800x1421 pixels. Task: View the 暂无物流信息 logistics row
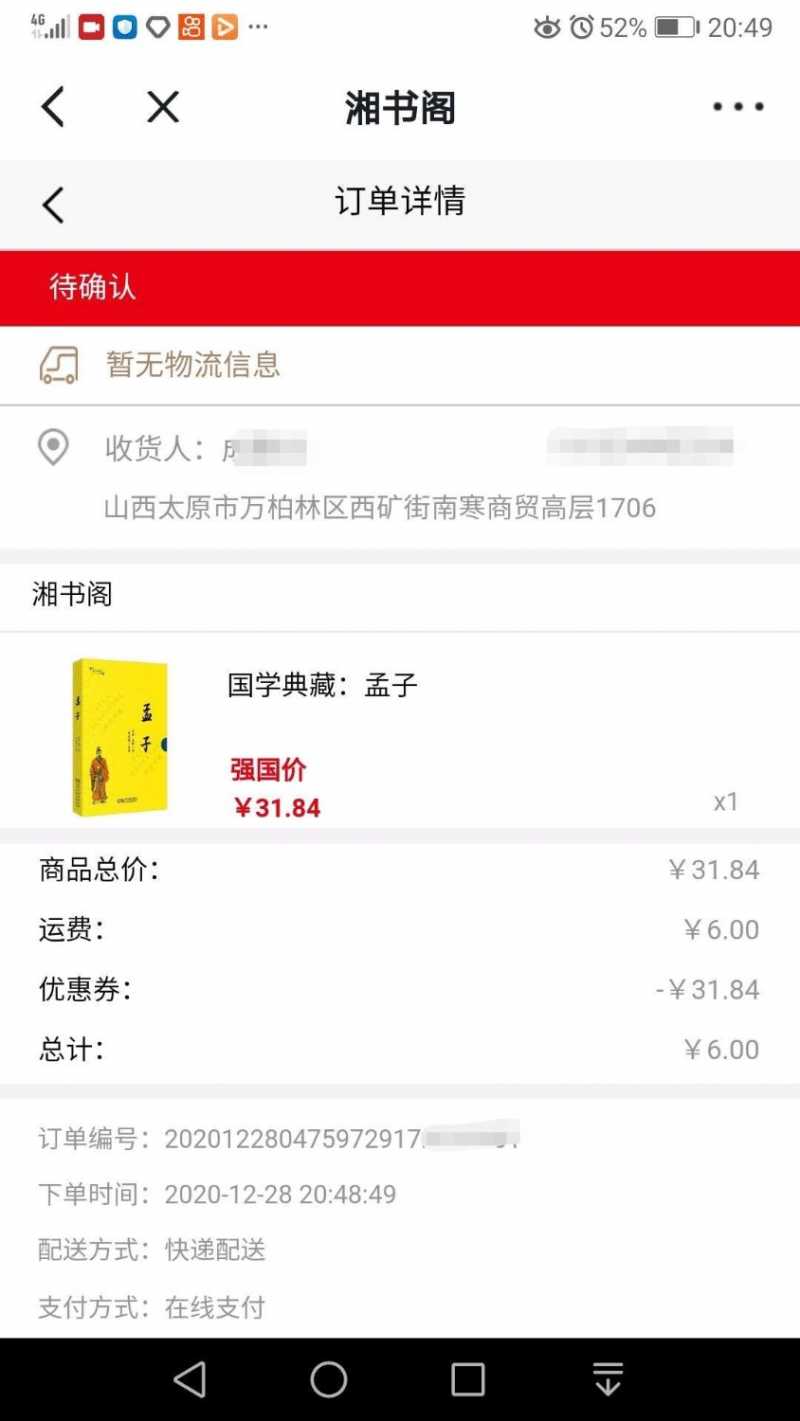[x=193, y=364]
